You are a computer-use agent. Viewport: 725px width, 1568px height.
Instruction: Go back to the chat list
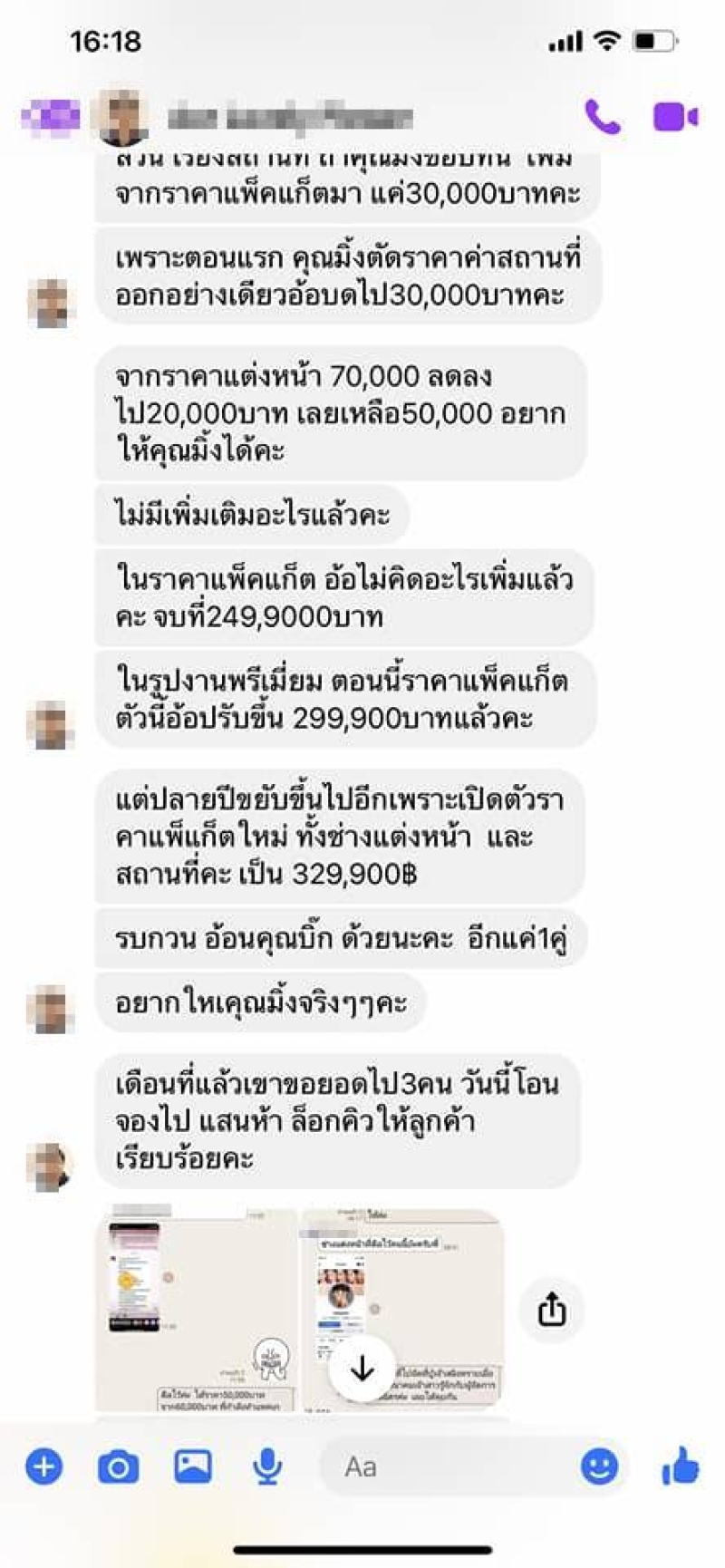tap(50, 117)
